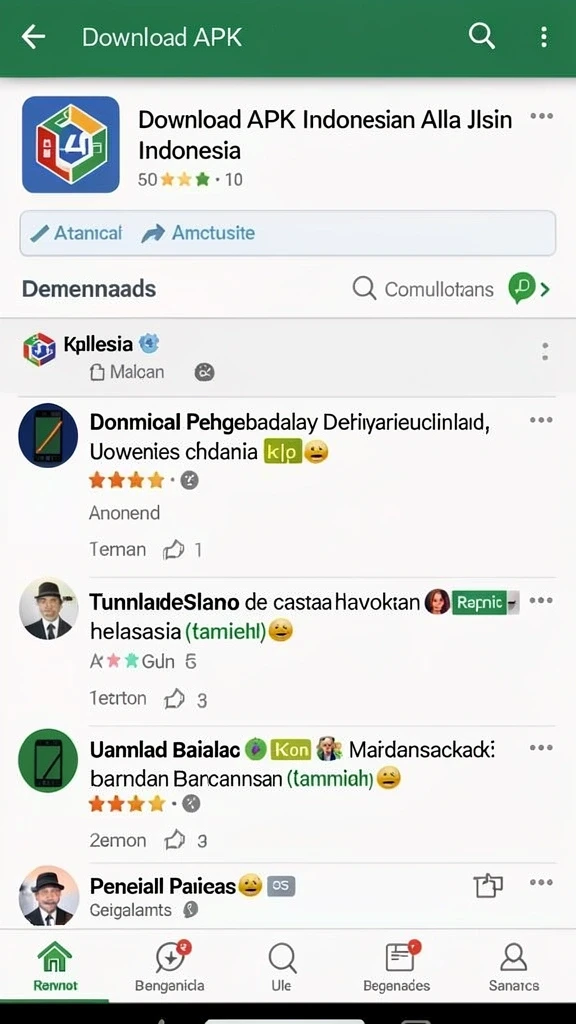Go to the Sanarcs profile tab

[513, 967]
